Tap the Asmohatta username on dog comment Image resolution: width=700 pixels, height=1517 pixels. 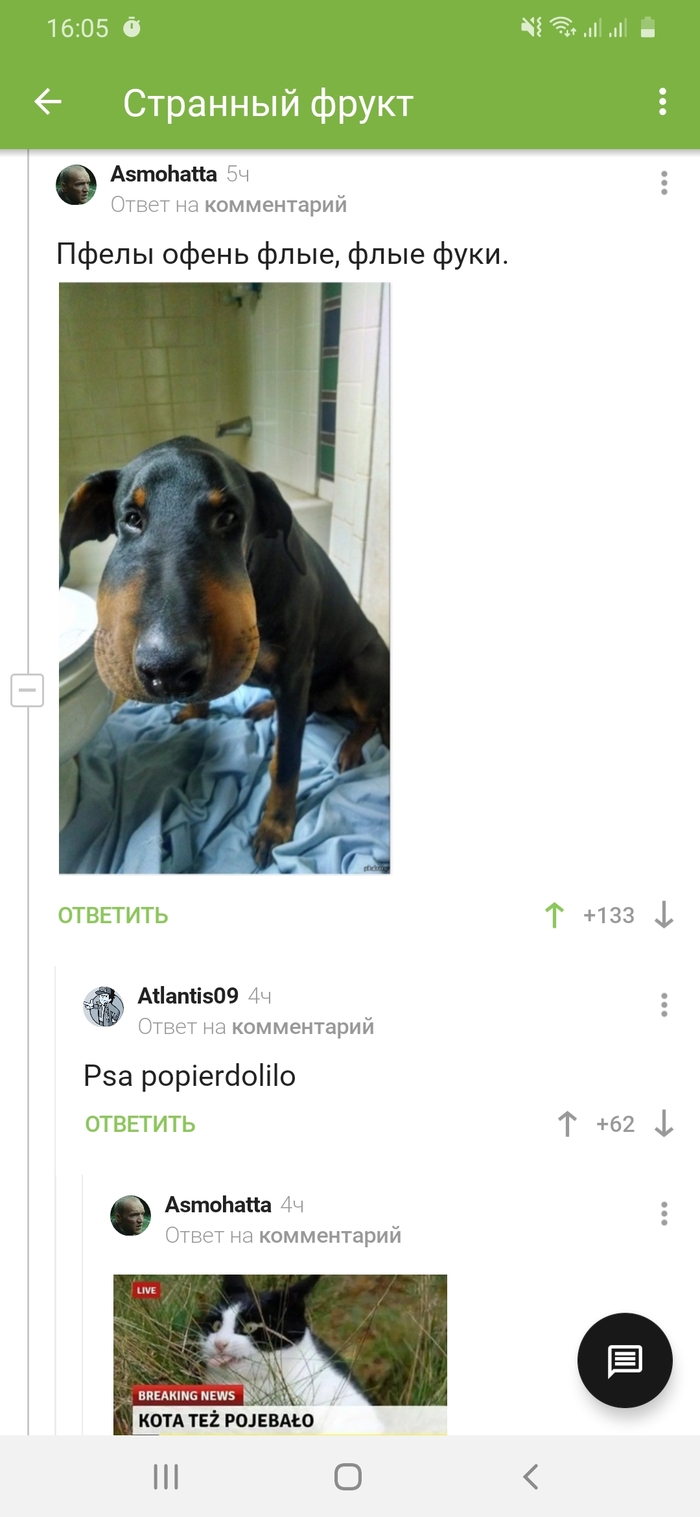click(x=163, y=174)
